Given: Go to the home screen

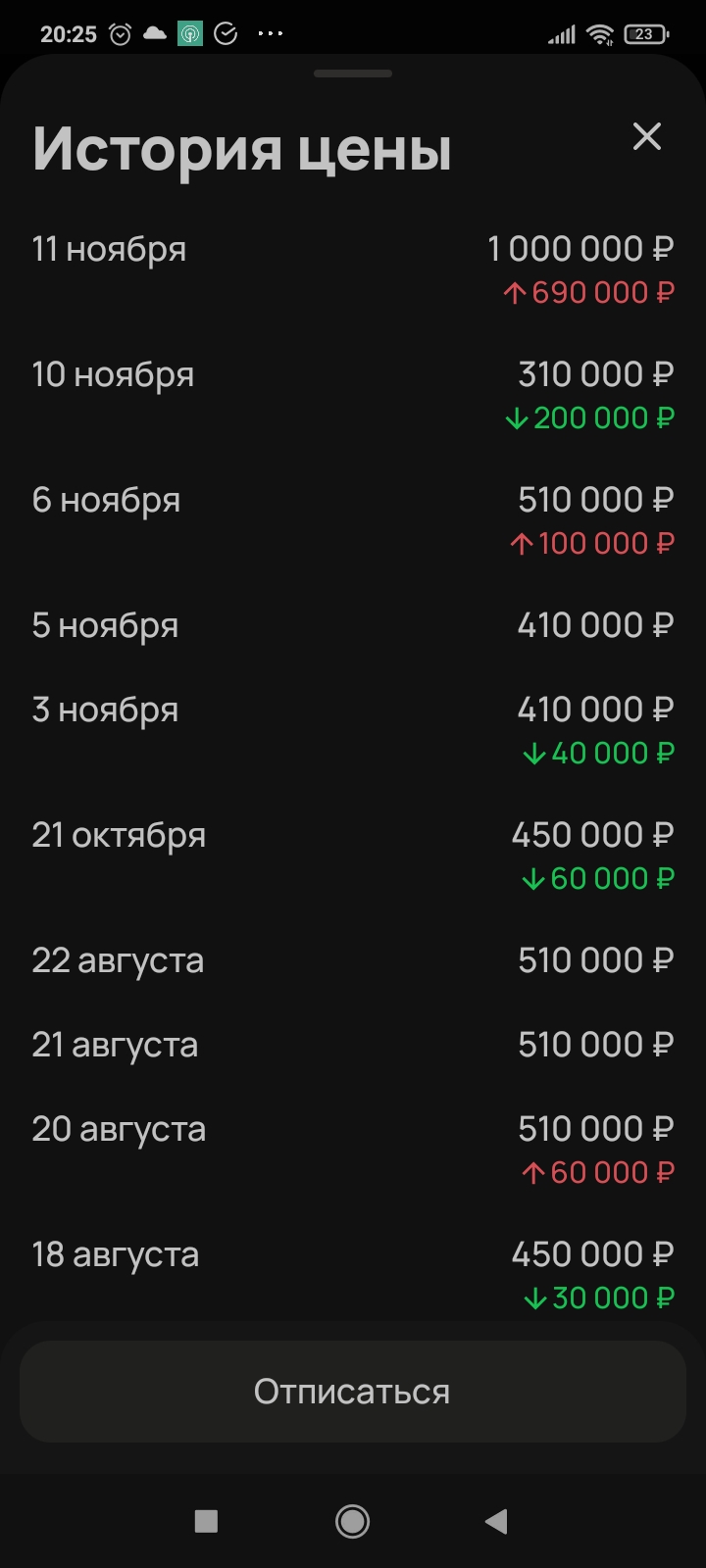Looking at the screenshot, I should 352,1521.
